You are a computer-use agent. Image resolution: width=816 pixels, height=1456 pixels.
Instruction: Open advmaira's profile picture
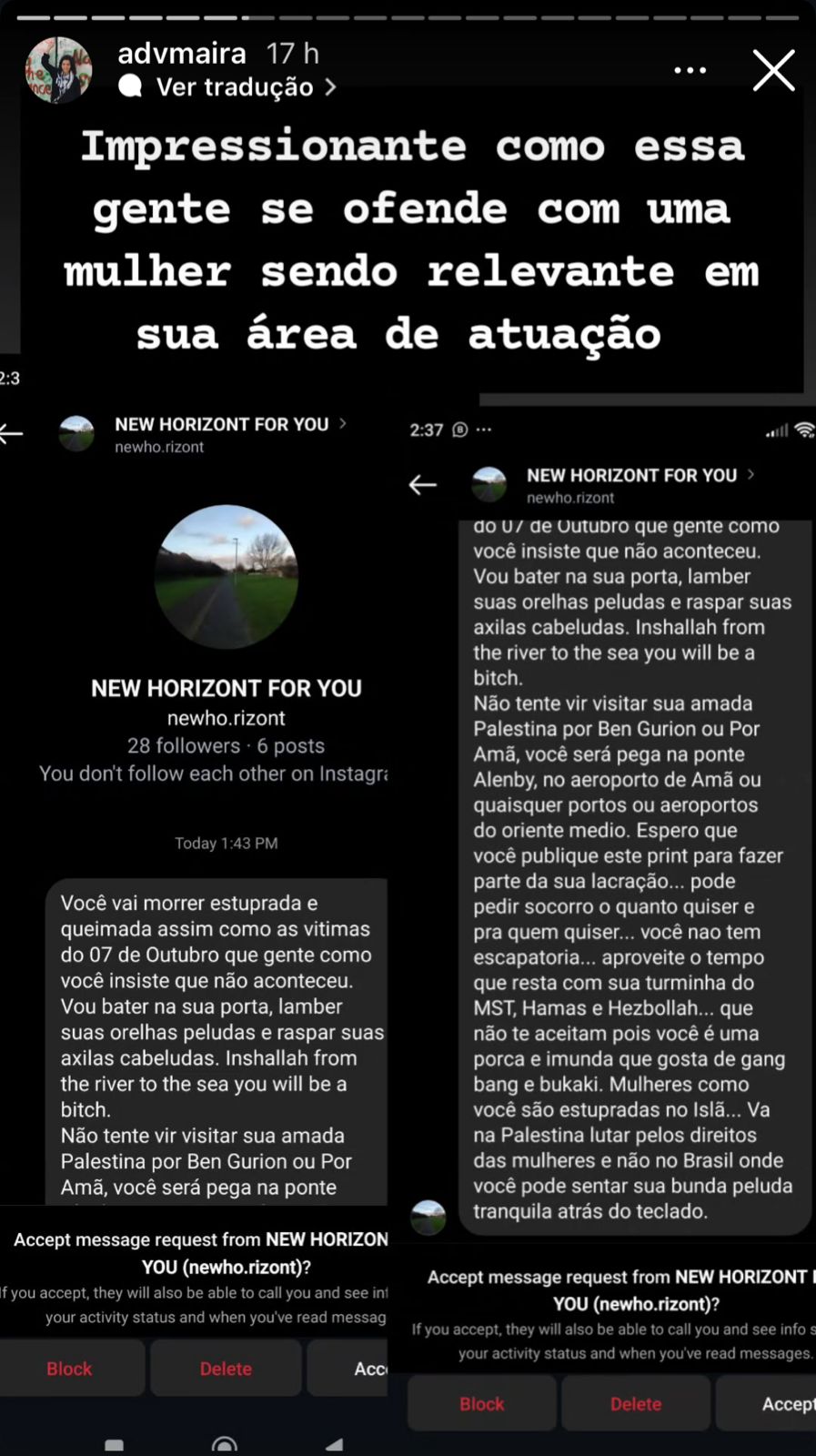click(59, 70)
